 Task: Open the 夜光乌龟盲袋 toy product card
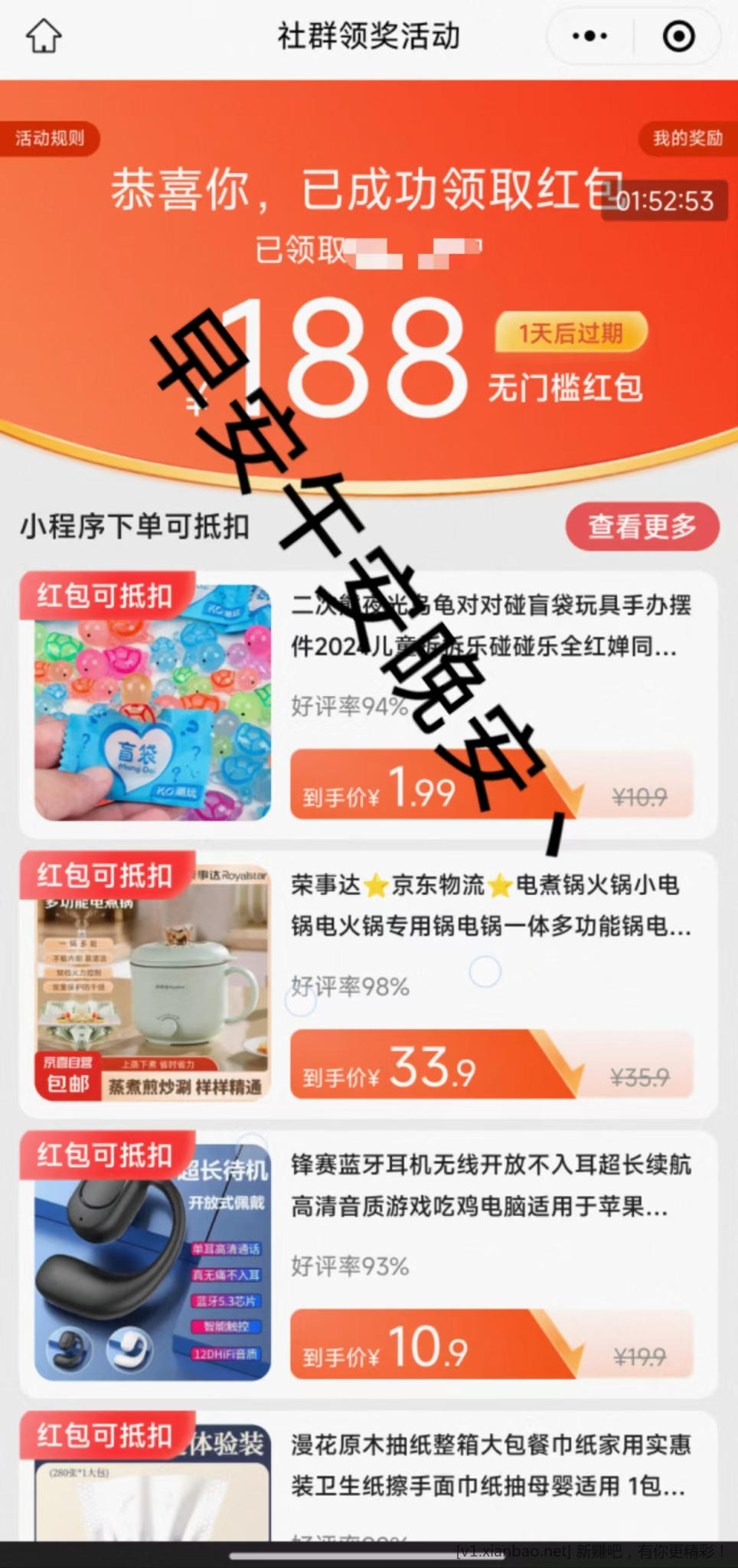point(367,704)
